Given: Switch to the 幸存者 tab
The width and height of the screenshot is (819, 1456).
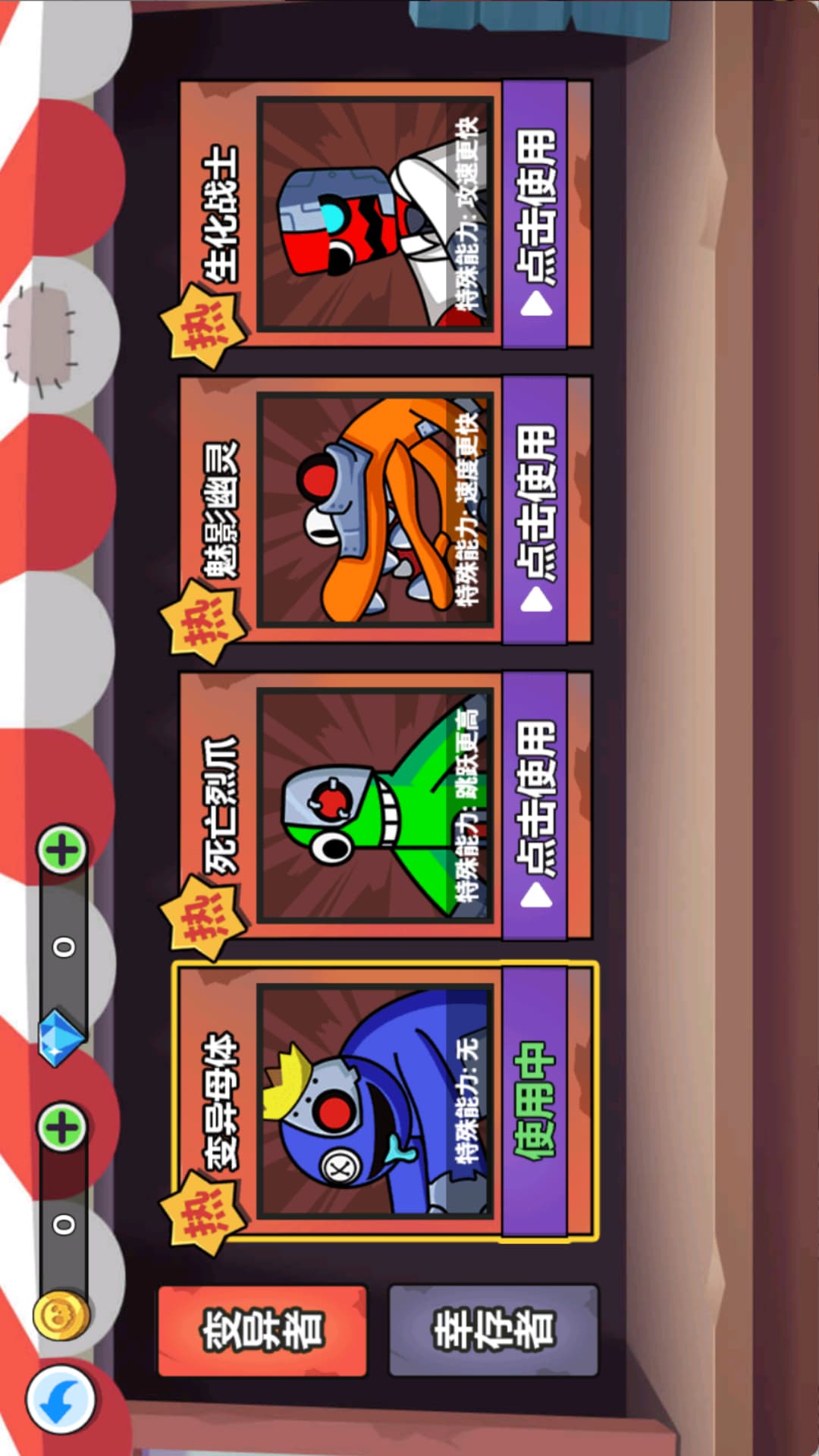Looking at the screenshot, I should coord(493,1330).
